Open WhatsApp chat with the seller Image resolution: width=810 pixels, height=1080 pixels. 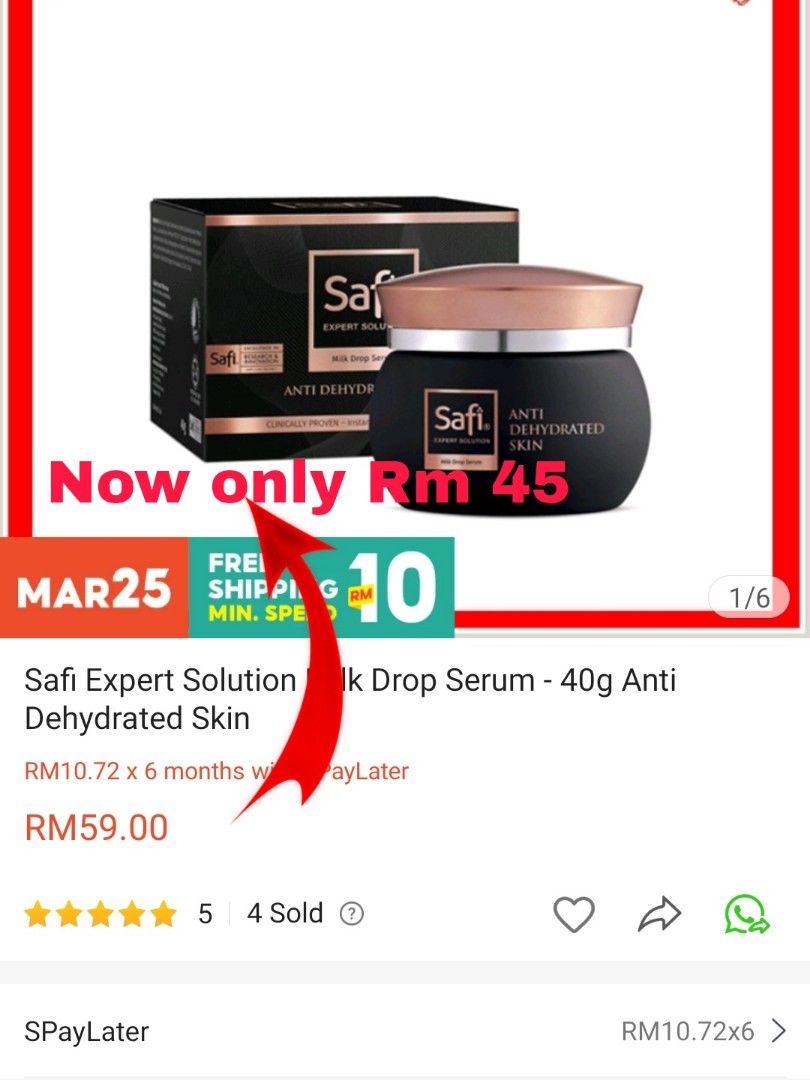click(x=744, y=913)
